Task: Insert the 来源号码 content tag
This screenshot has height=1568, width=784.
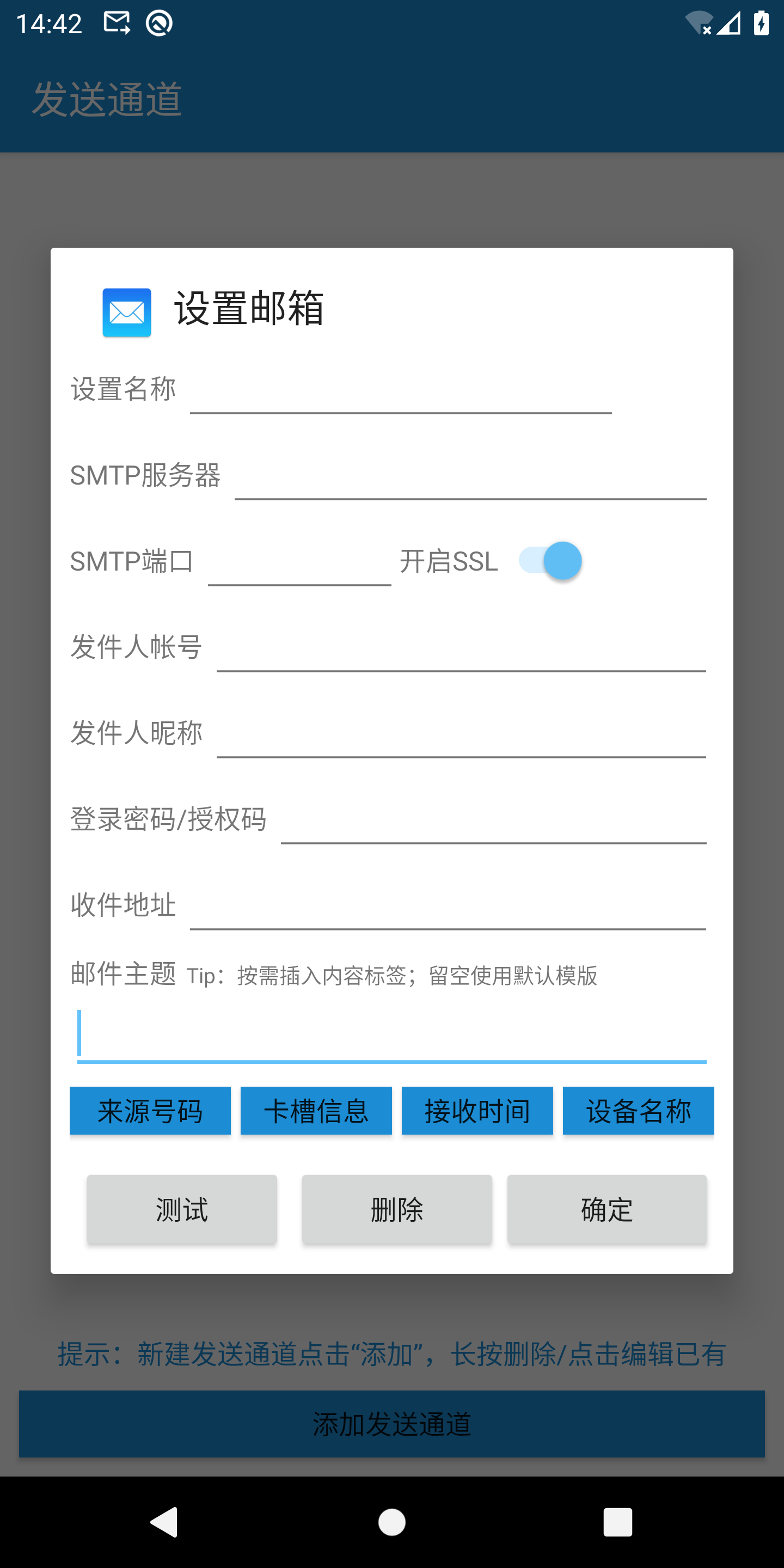Action: pos(150,1110)
